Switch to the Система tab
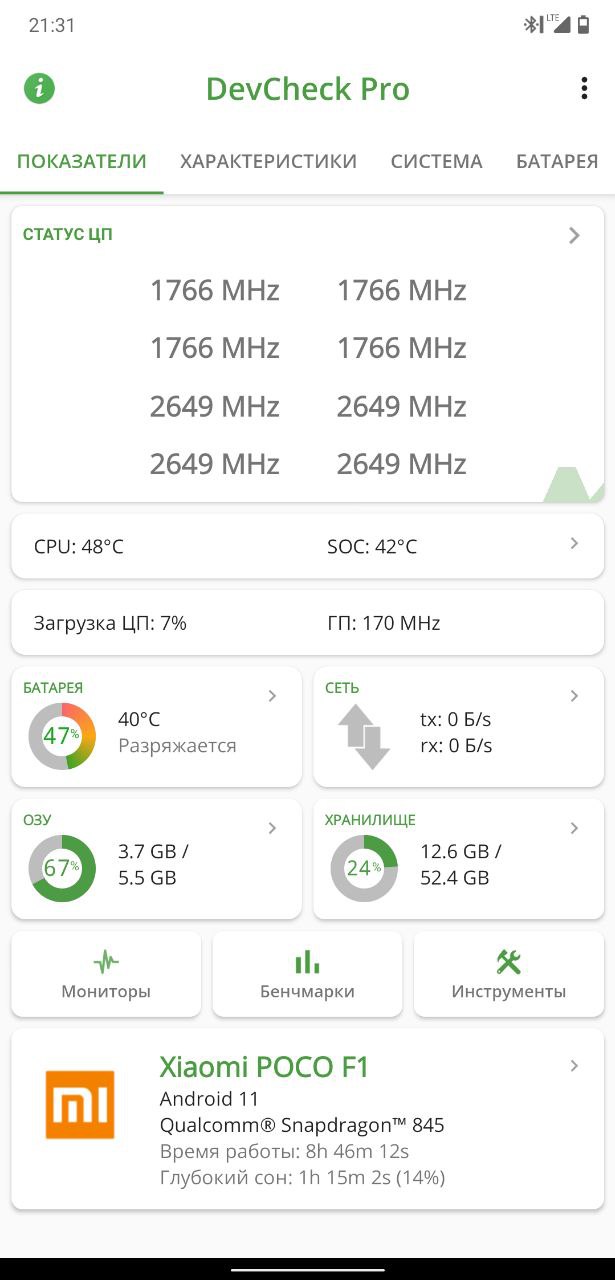Viewport: 615px width, 1280px height. pyautogui.click(x=436, y=161)
